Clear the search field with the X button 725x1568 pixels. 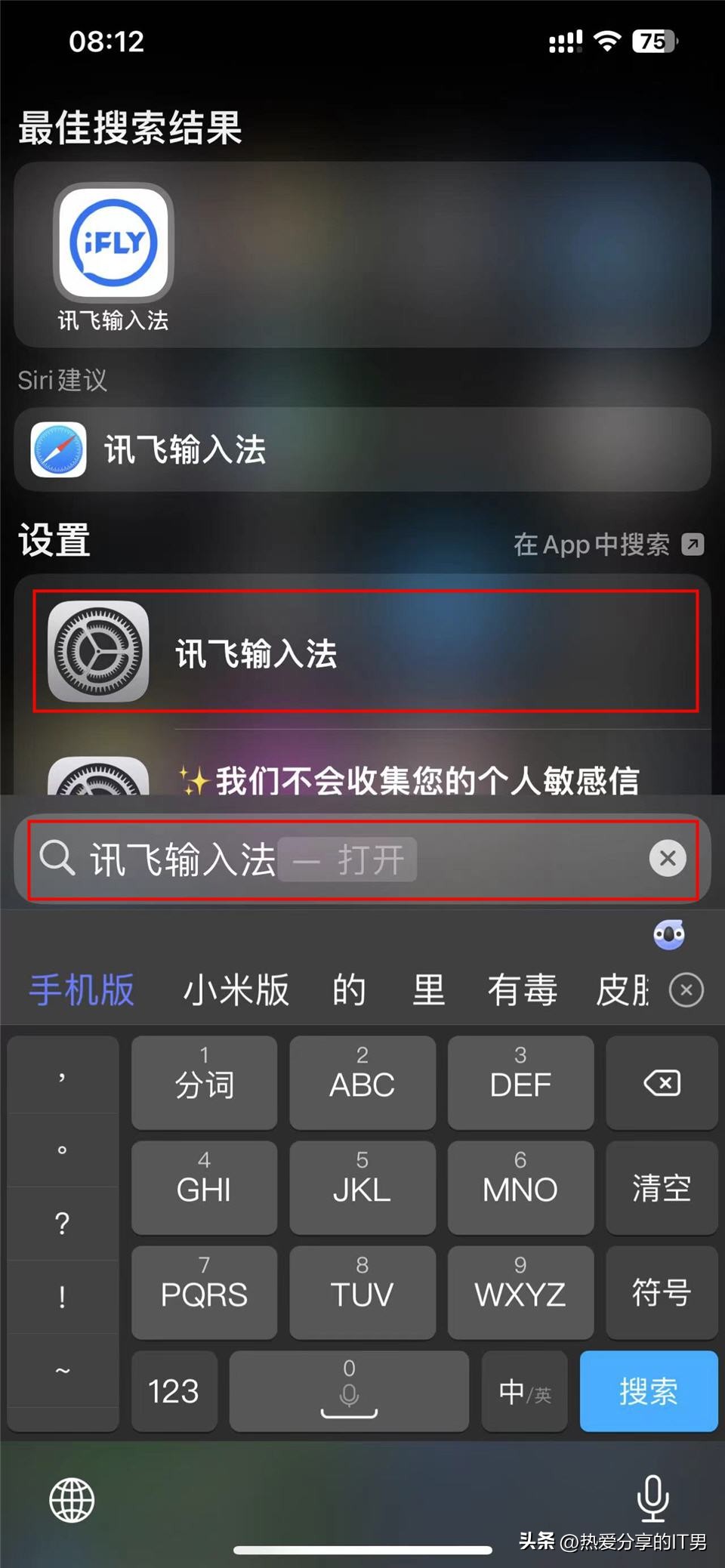pyautogui.click(x=666, y=859)
